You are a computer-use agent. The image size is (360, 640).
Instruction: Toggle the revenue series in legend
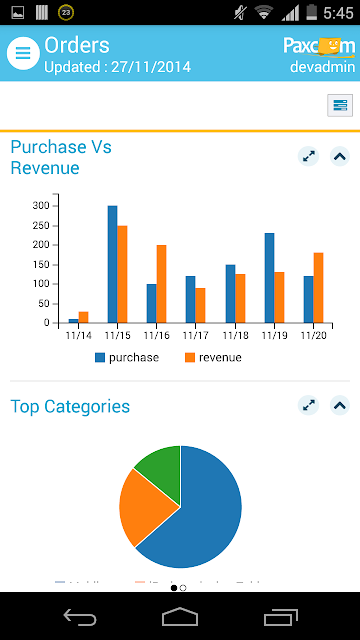[213, 358]
